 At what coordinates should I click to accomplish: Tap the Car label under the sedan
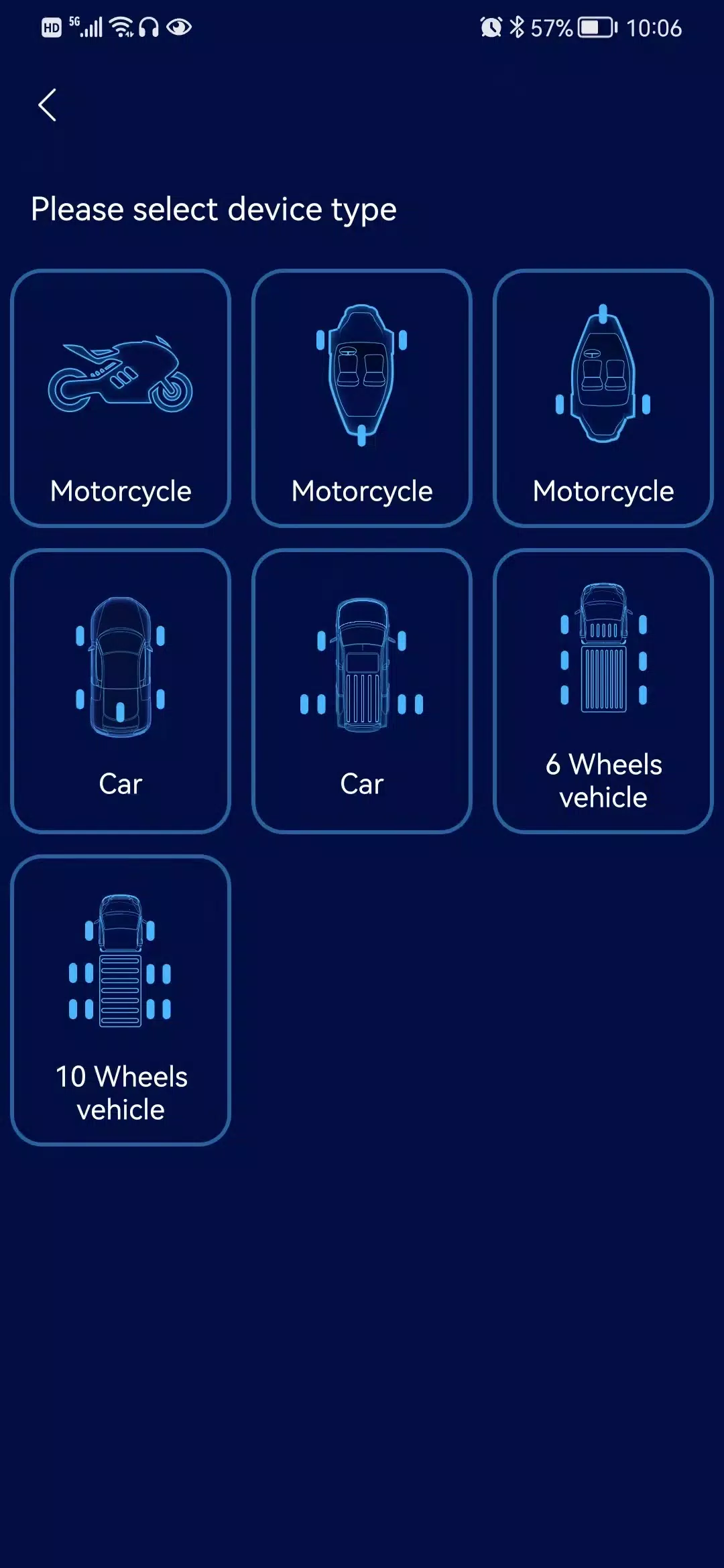120,783
